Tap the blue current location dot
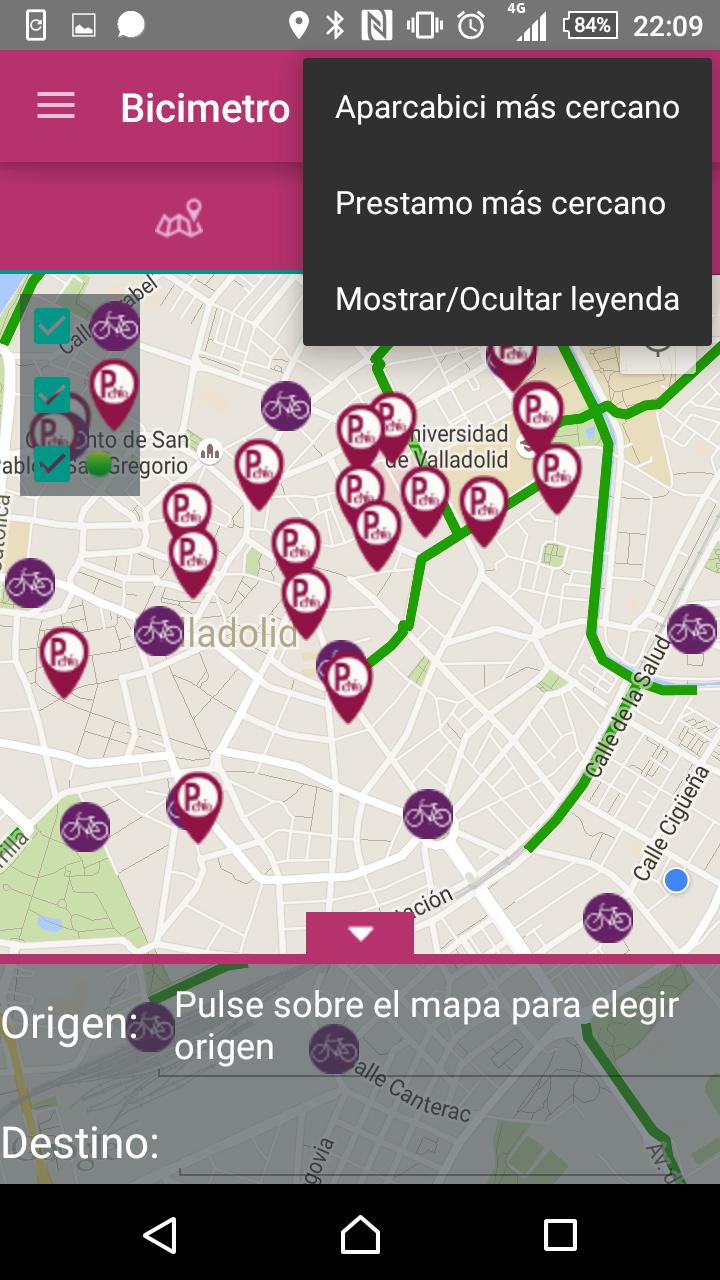This screenshot has height=1280, width=720. pos(675,879)
